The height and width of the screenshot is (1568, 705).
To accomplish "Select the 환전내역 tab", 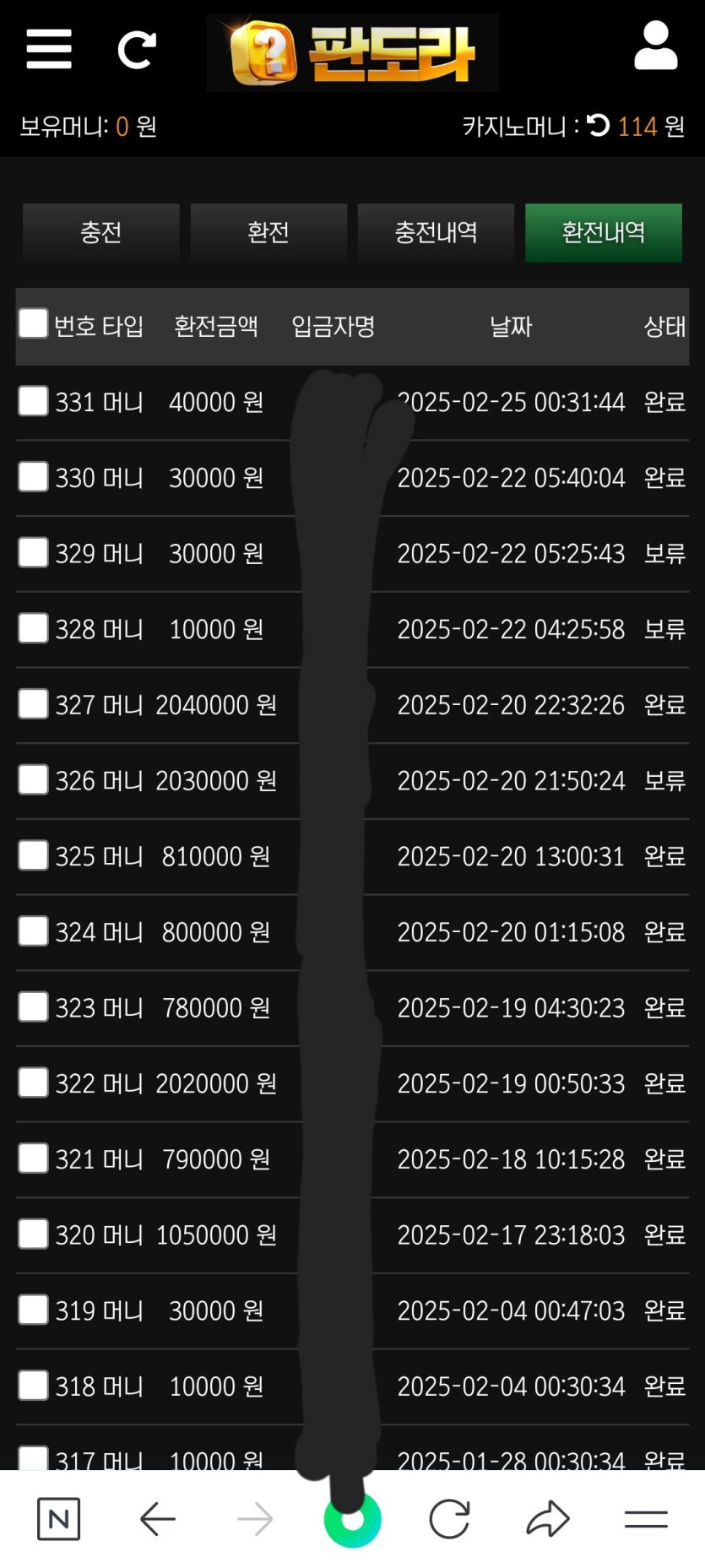I will [603, 232].
